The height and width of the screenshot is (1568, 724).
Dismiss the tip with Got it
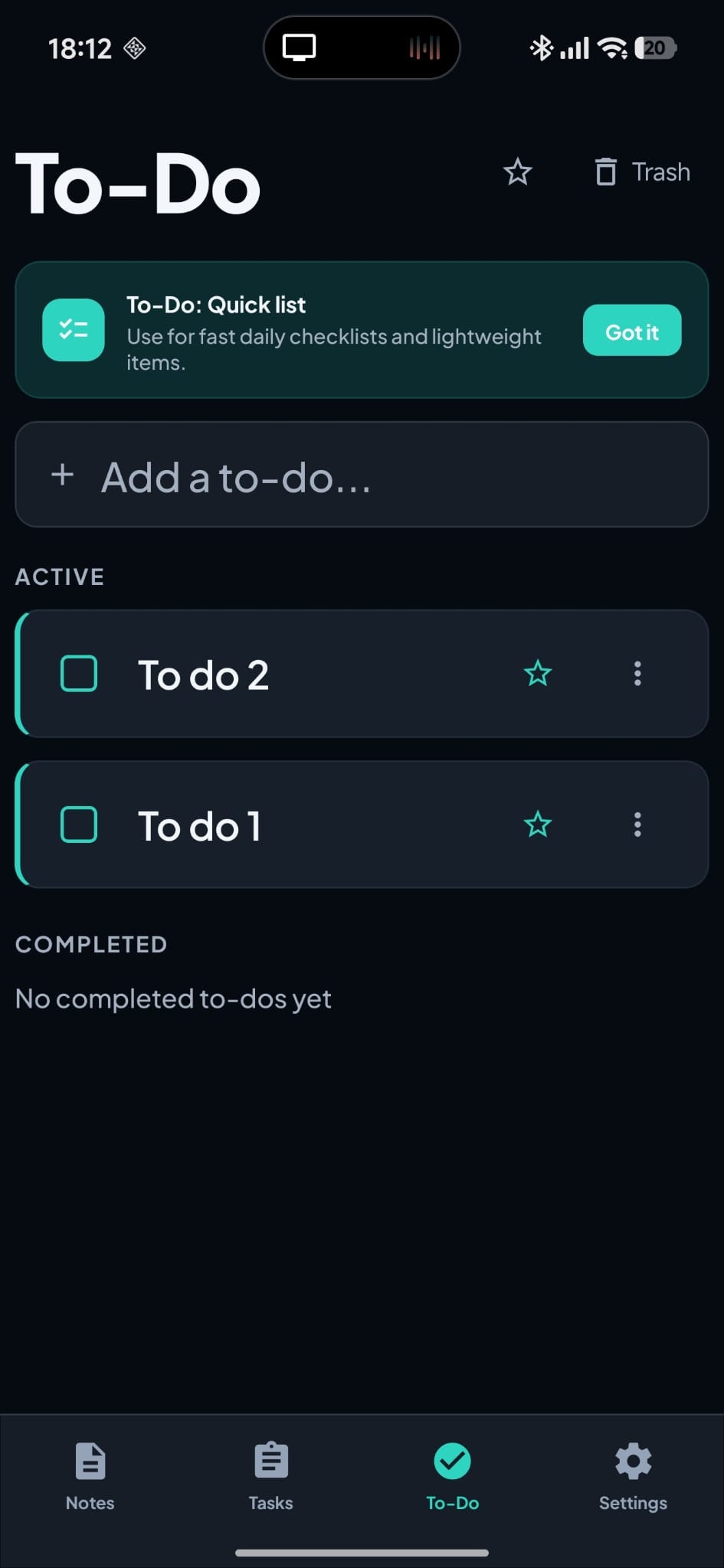(x=631, y=331)
